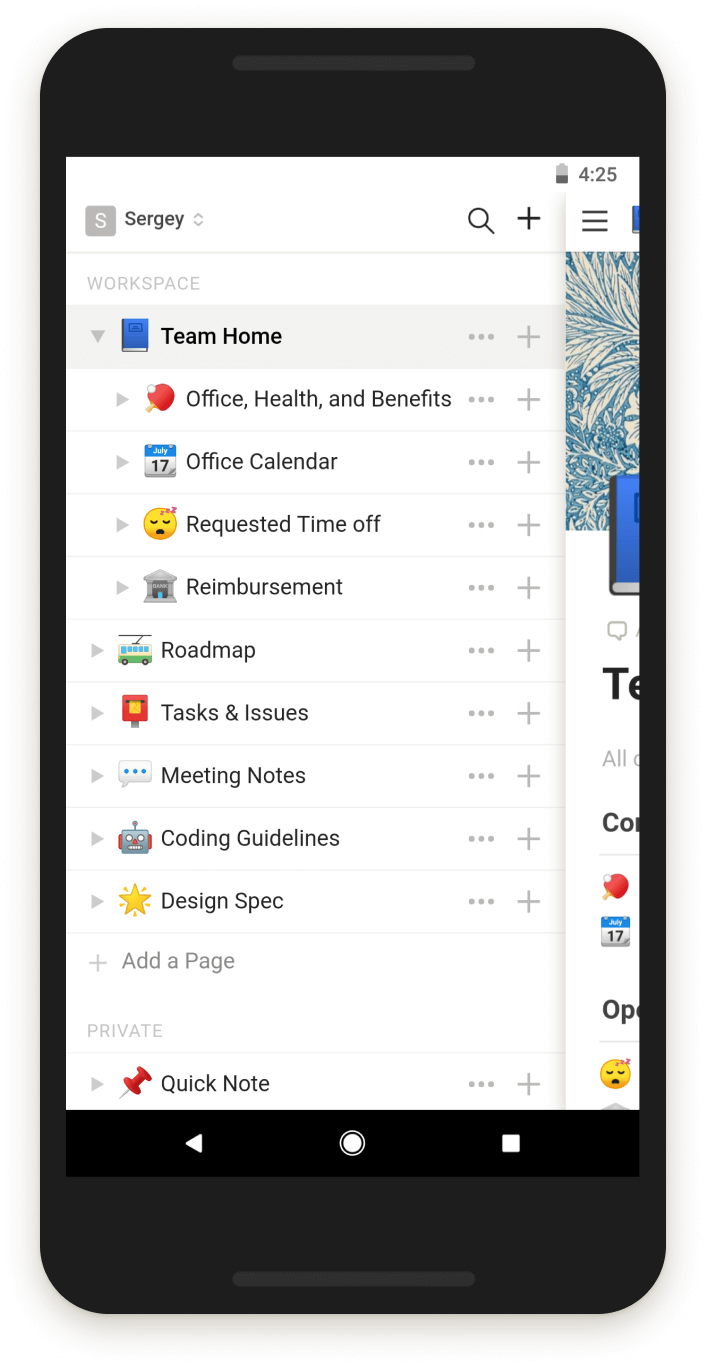
Task: Open the search magnifier icon
Action: pos(481,220)
